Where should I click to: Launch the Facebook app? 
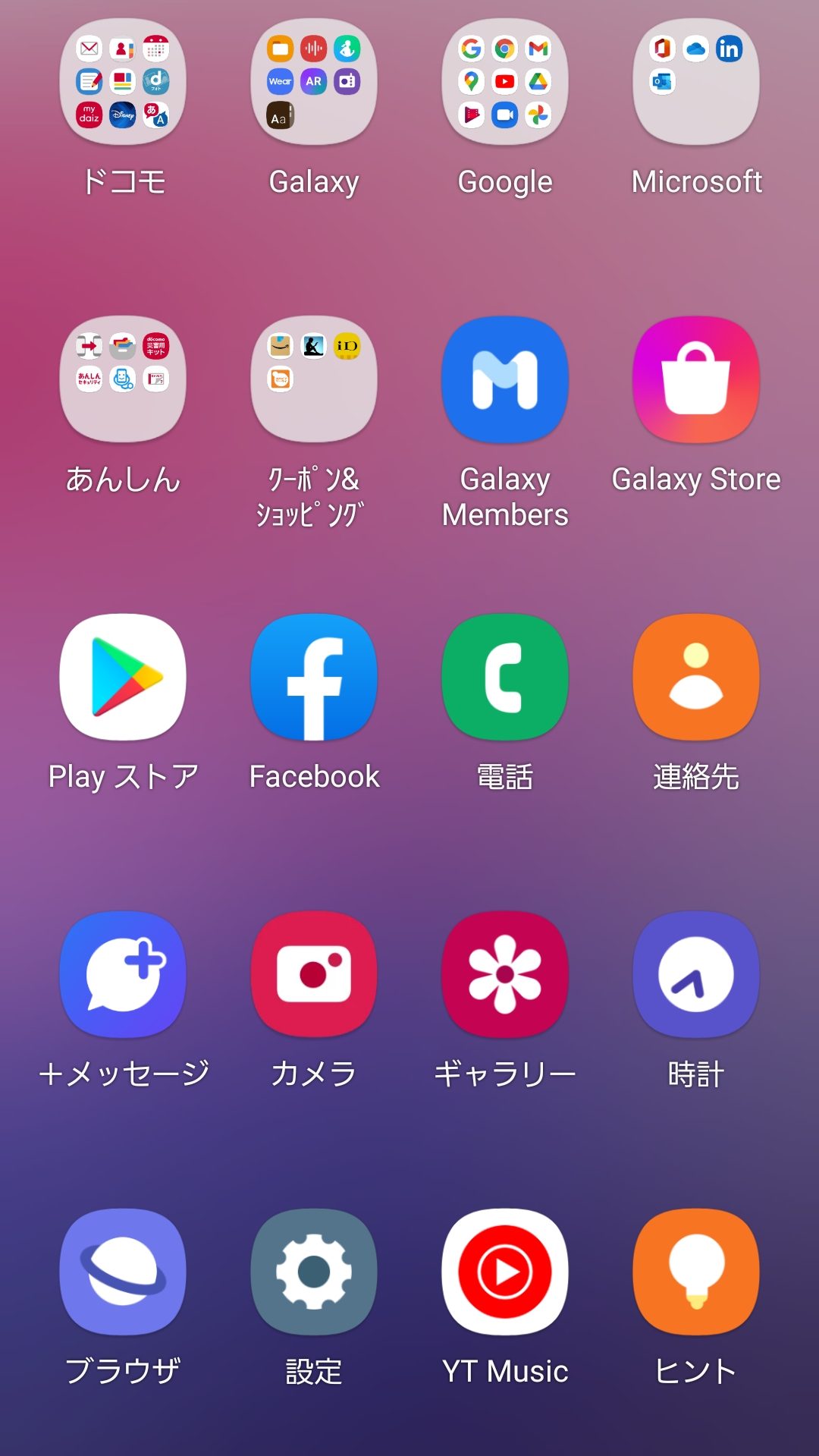click(314, 677)
